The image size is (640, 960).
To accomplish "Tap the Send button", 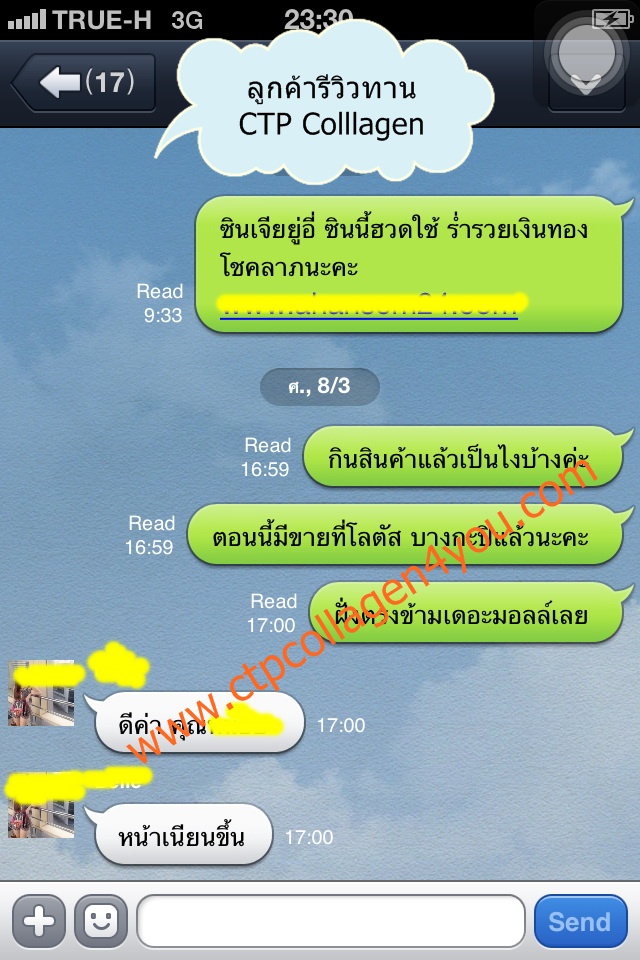I will click(x=580, y=920).
